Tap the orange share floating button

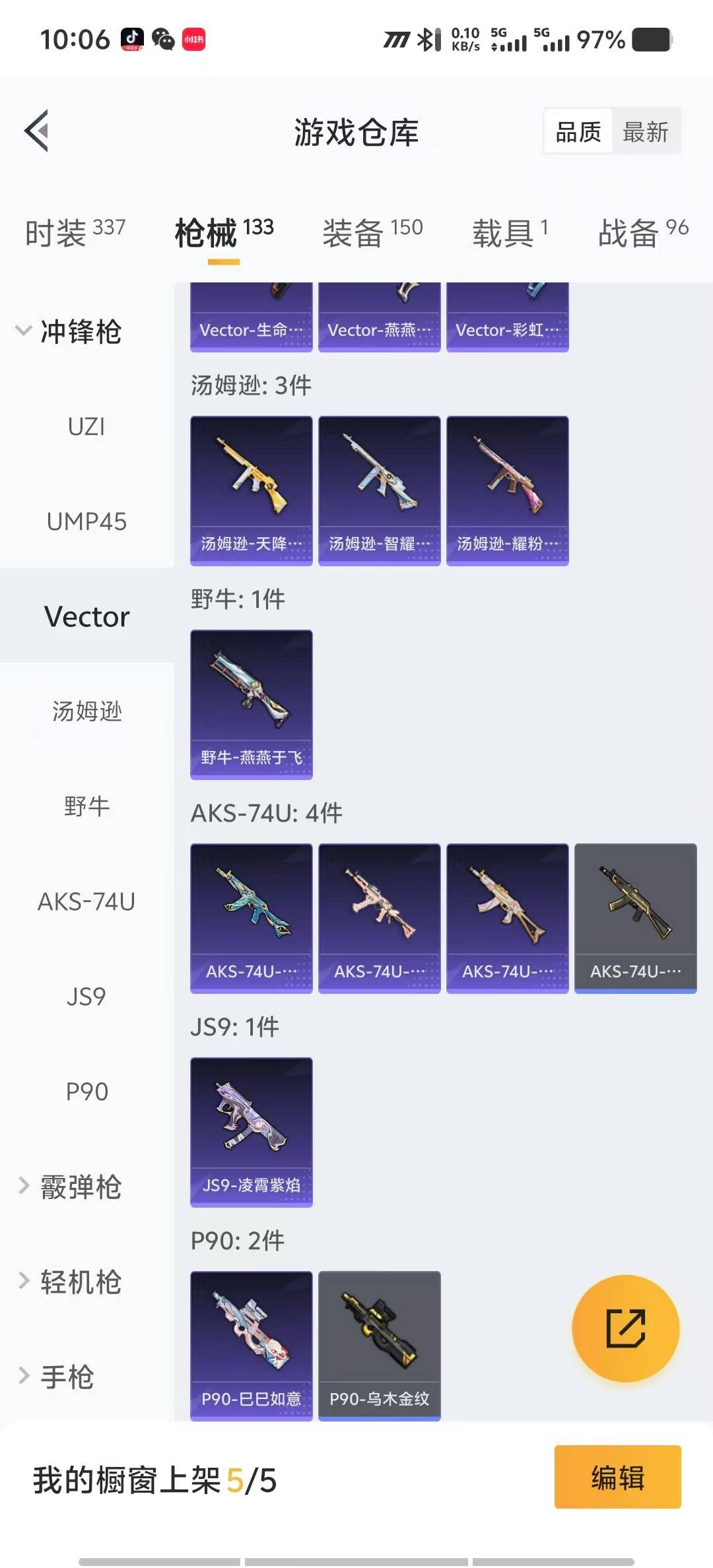[625, 1328]
